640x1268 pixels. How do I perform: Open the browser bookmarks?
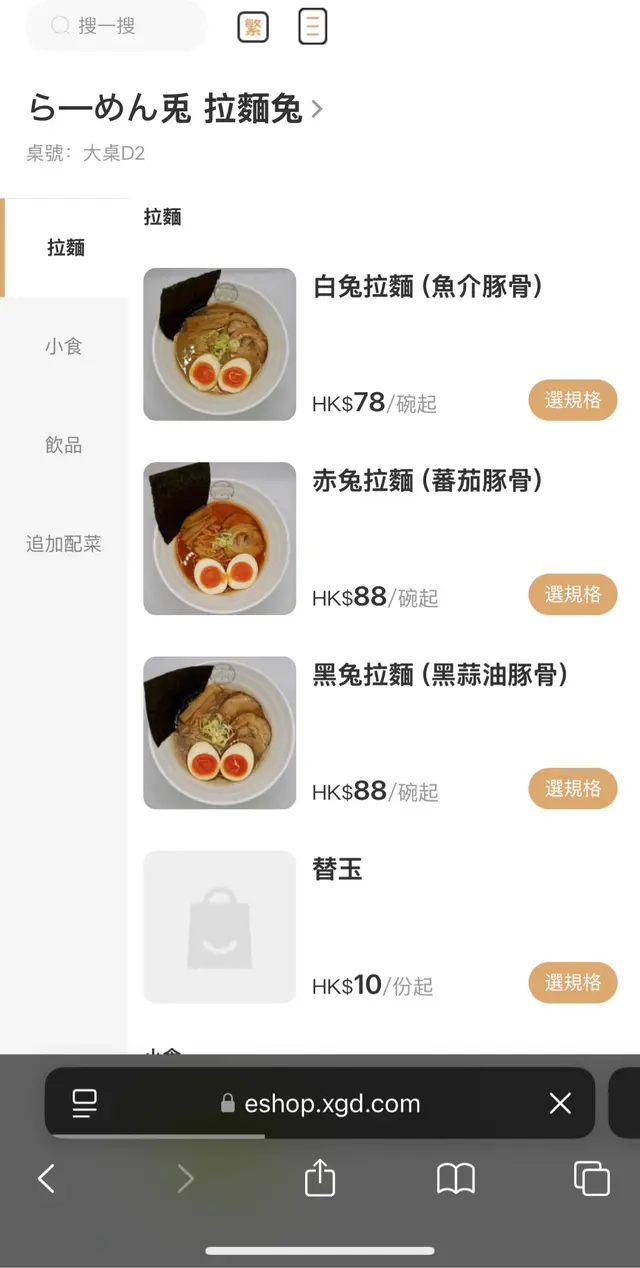pos(456,1178)
